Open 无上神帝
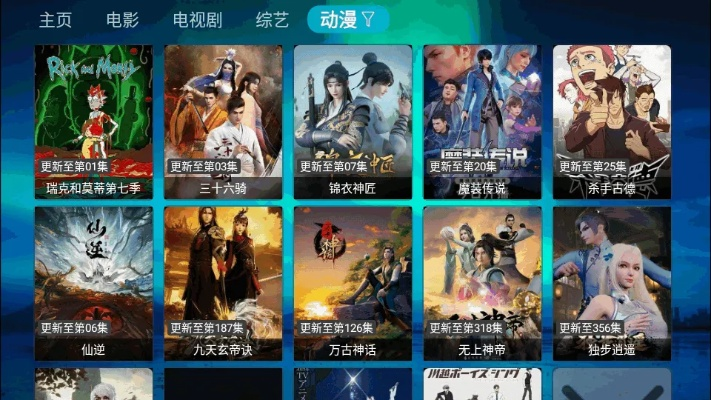711x400 pixels. 482,283
